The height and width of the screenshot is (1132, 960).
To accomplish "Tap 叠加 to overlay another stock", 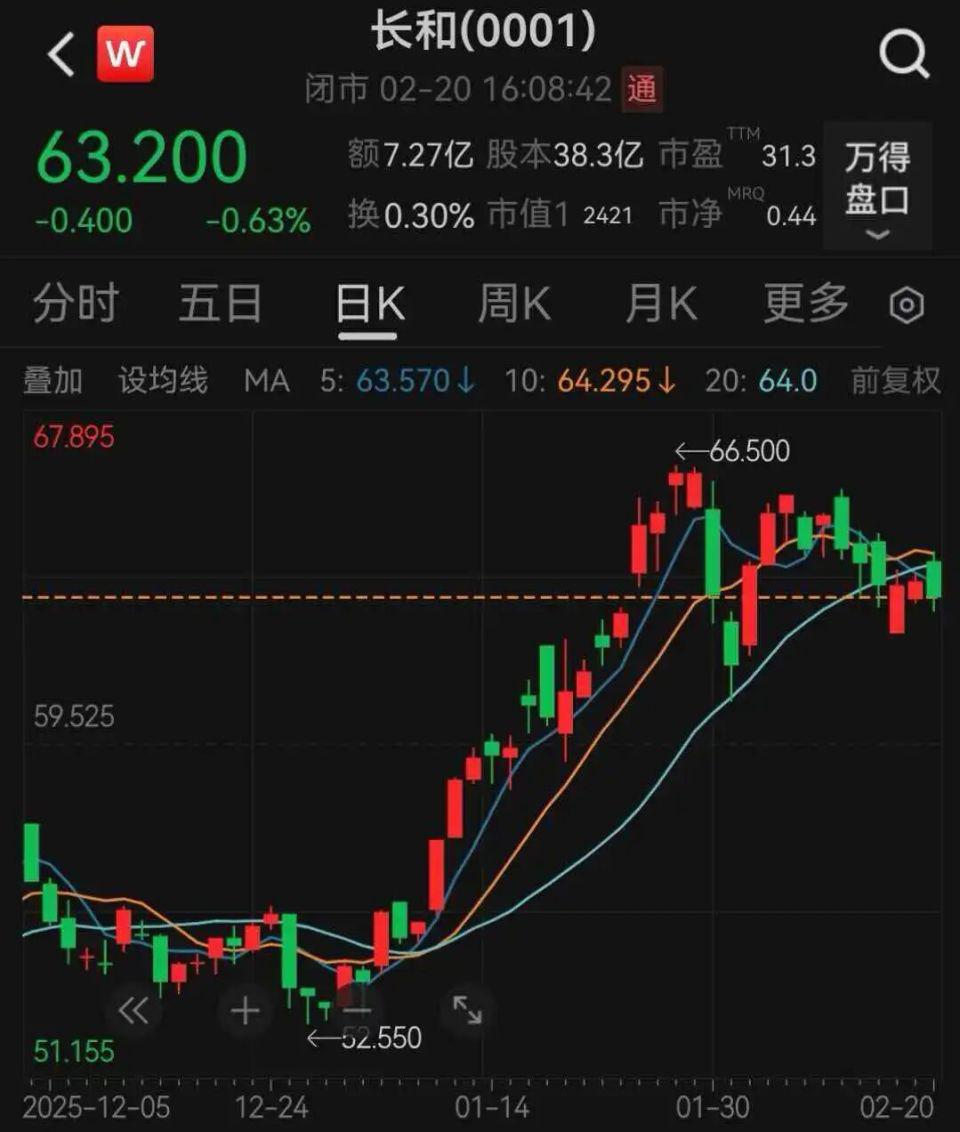I will 53,381.
